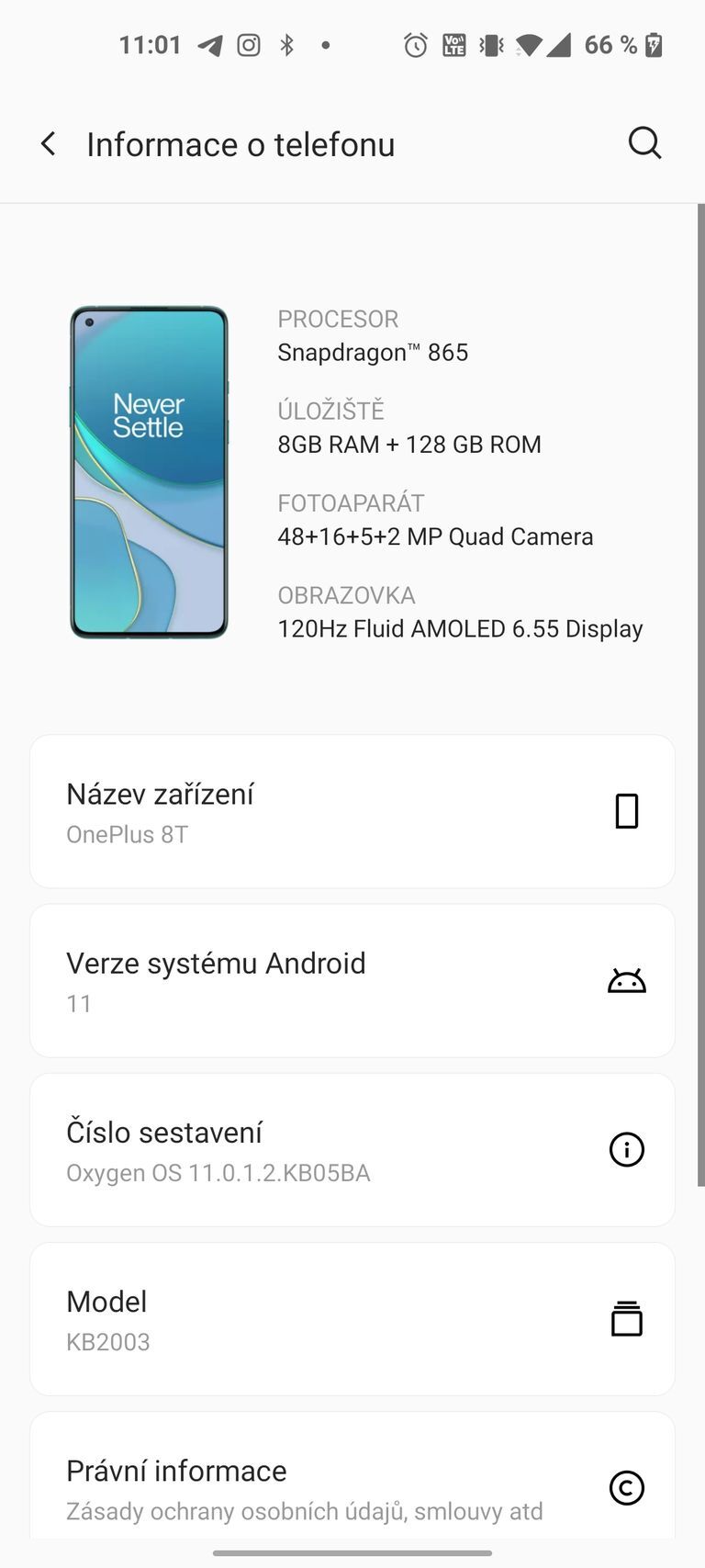The width and height of the screenshot is (705, 1568).
Task: Tap the back arrow to leave Informace o telefonu
Action: pos(48,143)
